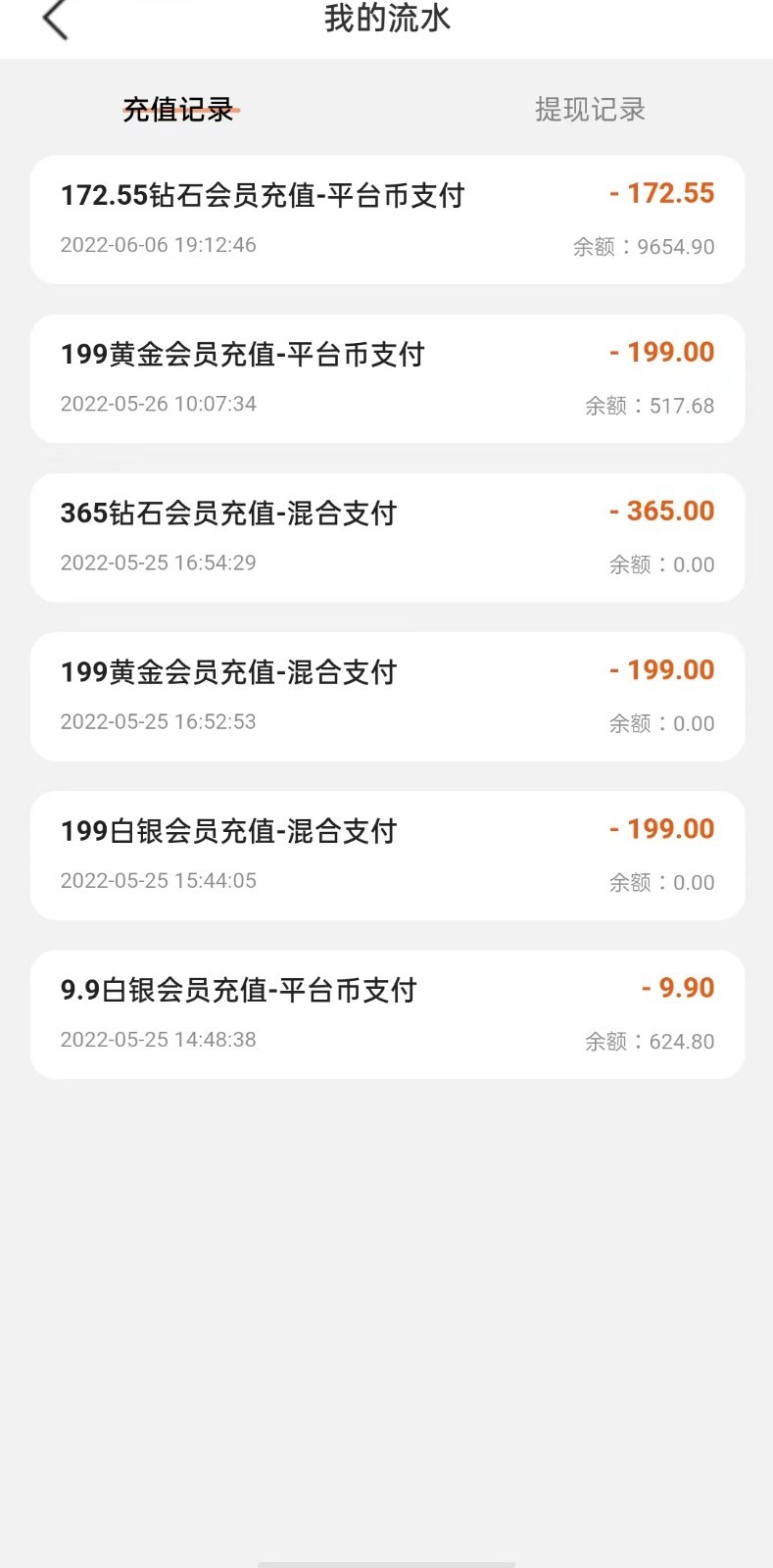This screenshot has width=773, height=1568.
Task: Tap the 2022-06-06 19:12:46 timestamp
Action: pyautogui.click(x=159, y=244)
